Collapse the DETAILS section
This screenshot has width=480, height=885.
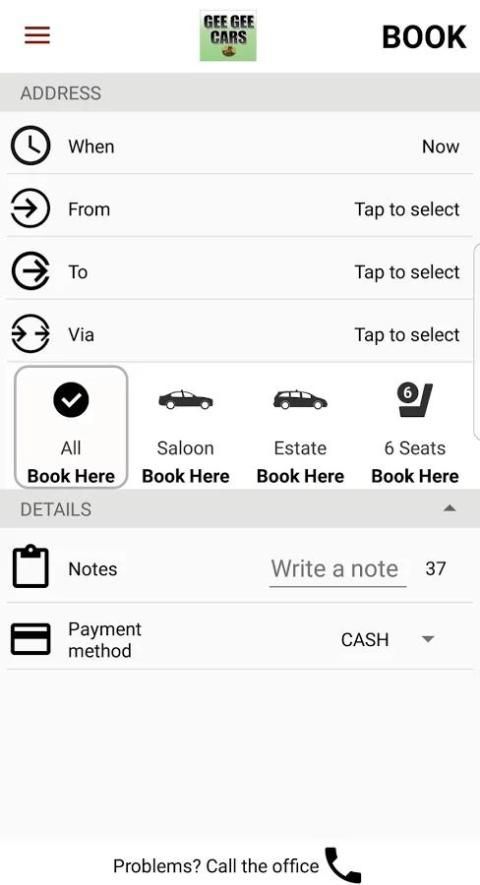tap(450, 509)
